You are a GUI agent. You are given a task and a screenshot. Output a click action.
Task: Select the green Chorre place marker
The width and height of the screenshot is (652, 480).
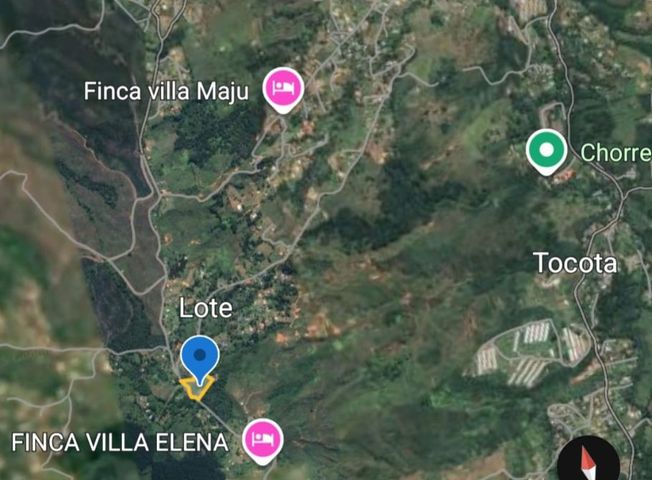(546, 150)
